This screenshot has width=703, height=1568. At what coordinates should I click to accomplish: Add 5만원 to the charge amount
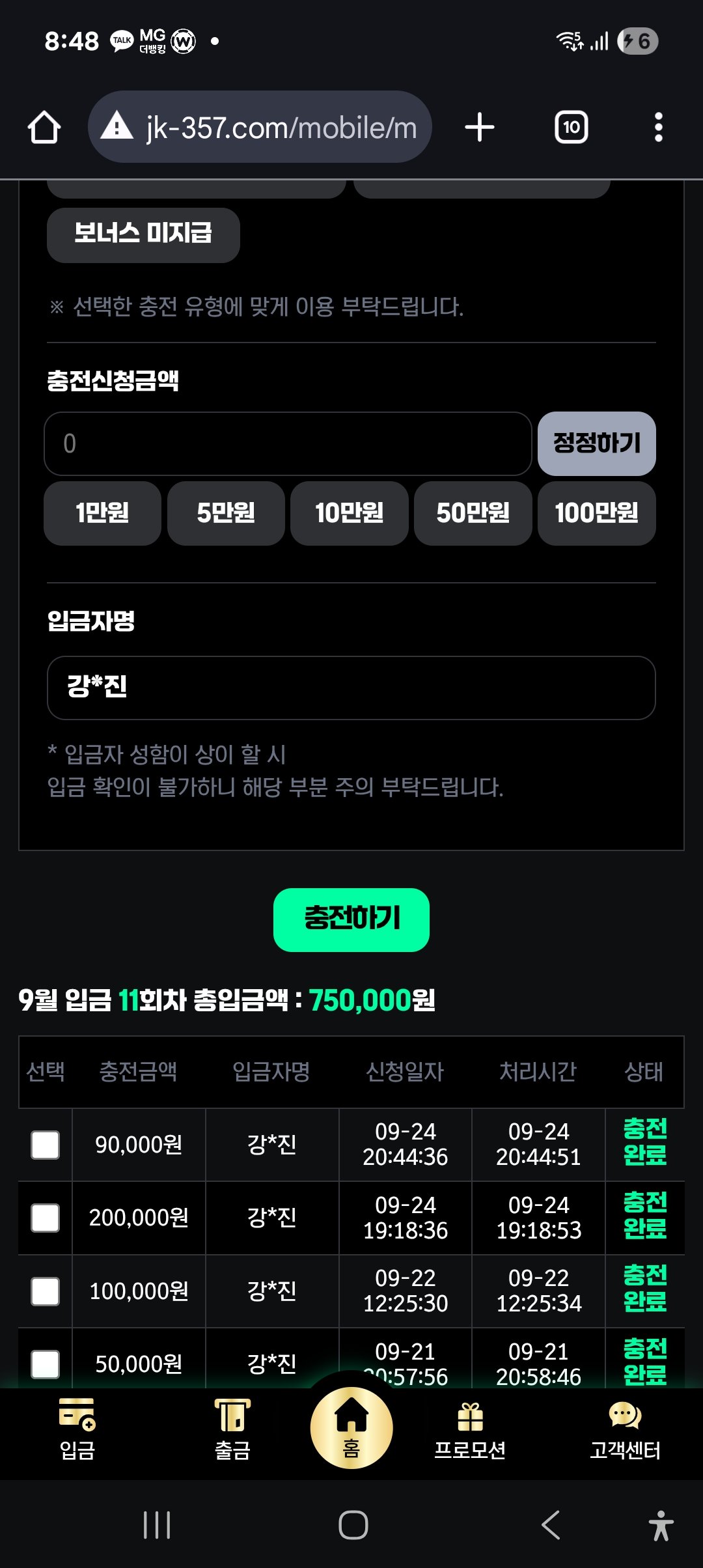(x=226, y=513)
